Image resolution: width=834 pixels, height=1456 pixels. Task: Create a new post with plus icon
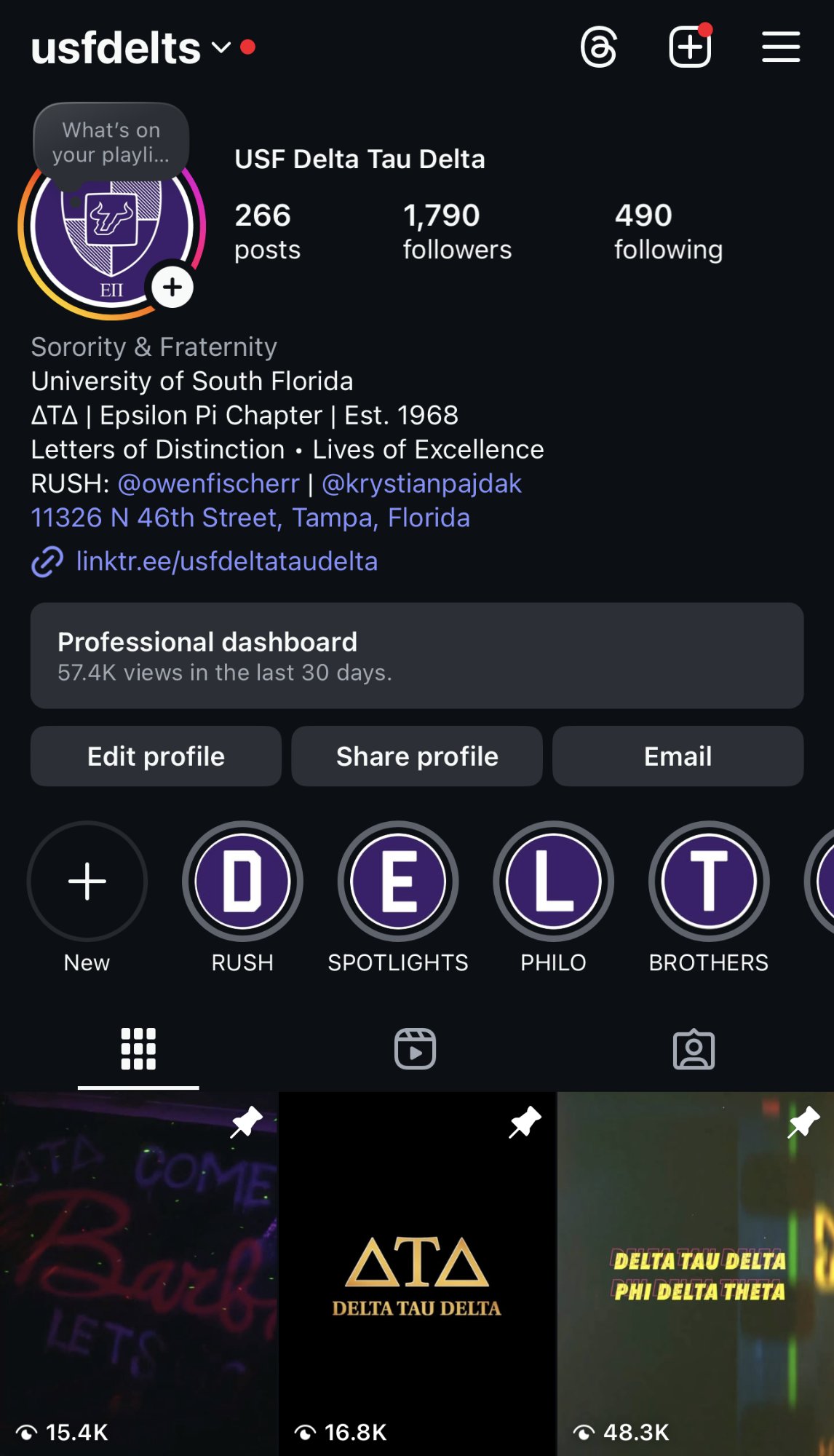(x=690, y=48)
